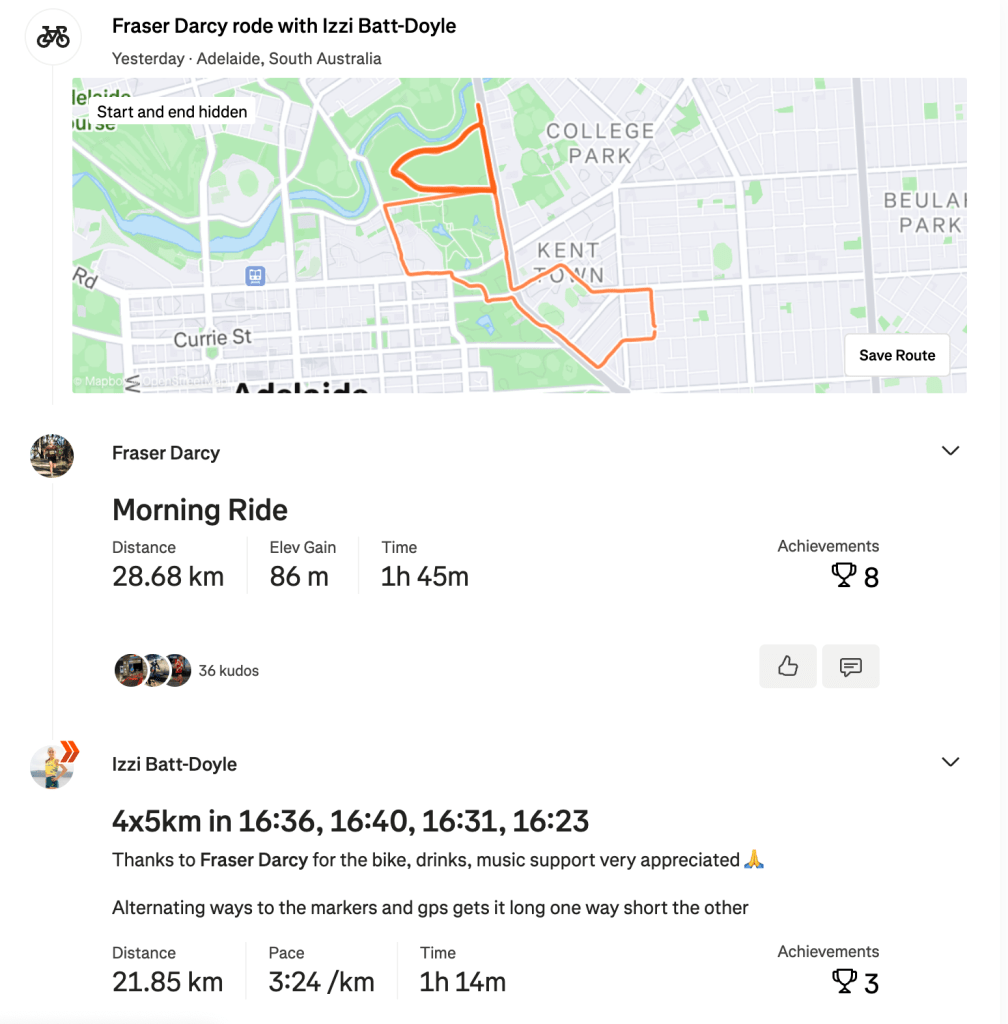View the 36 kudos list
This screenshot has height=1024, width=1008.
[x=228, y=671]
